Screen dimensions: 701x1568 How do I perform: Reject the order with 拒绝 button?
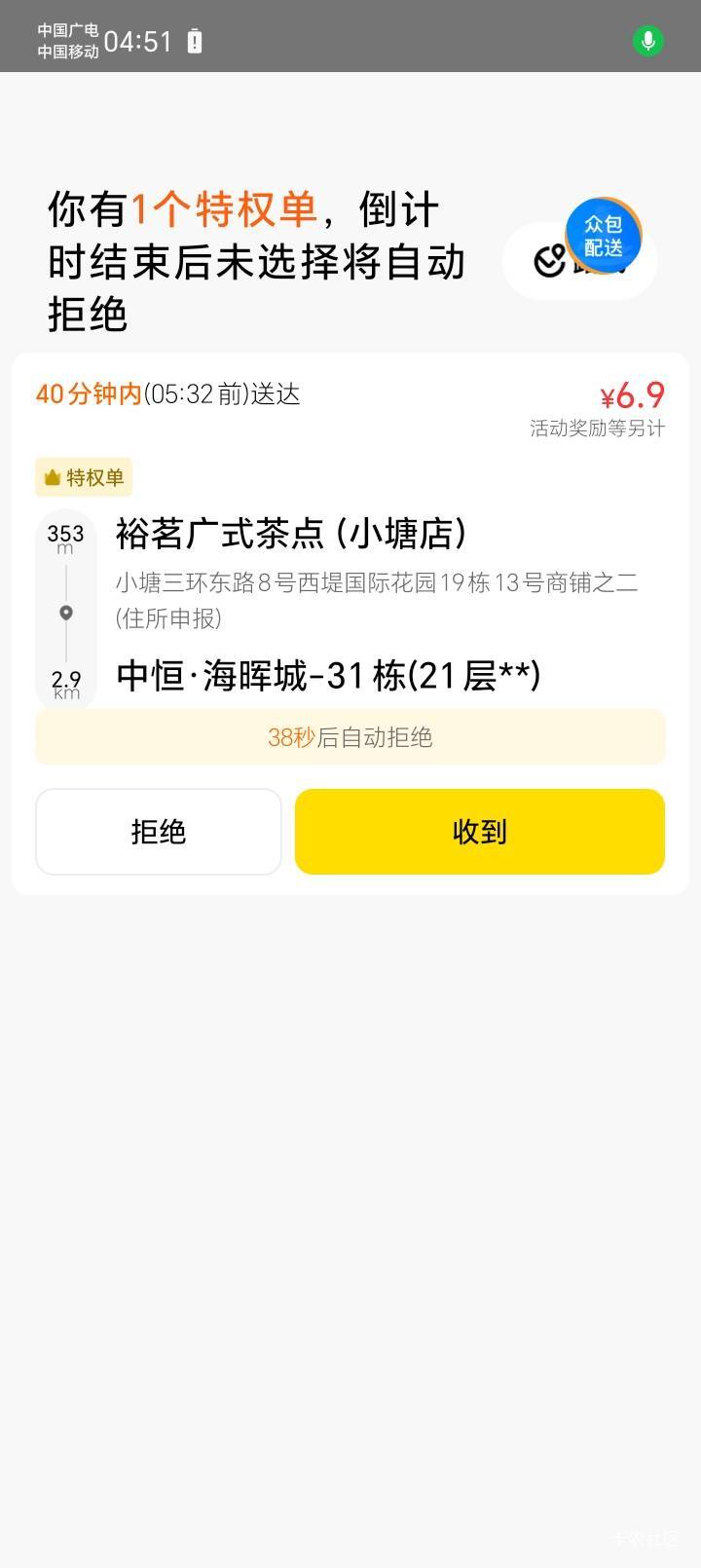point(159,832)
